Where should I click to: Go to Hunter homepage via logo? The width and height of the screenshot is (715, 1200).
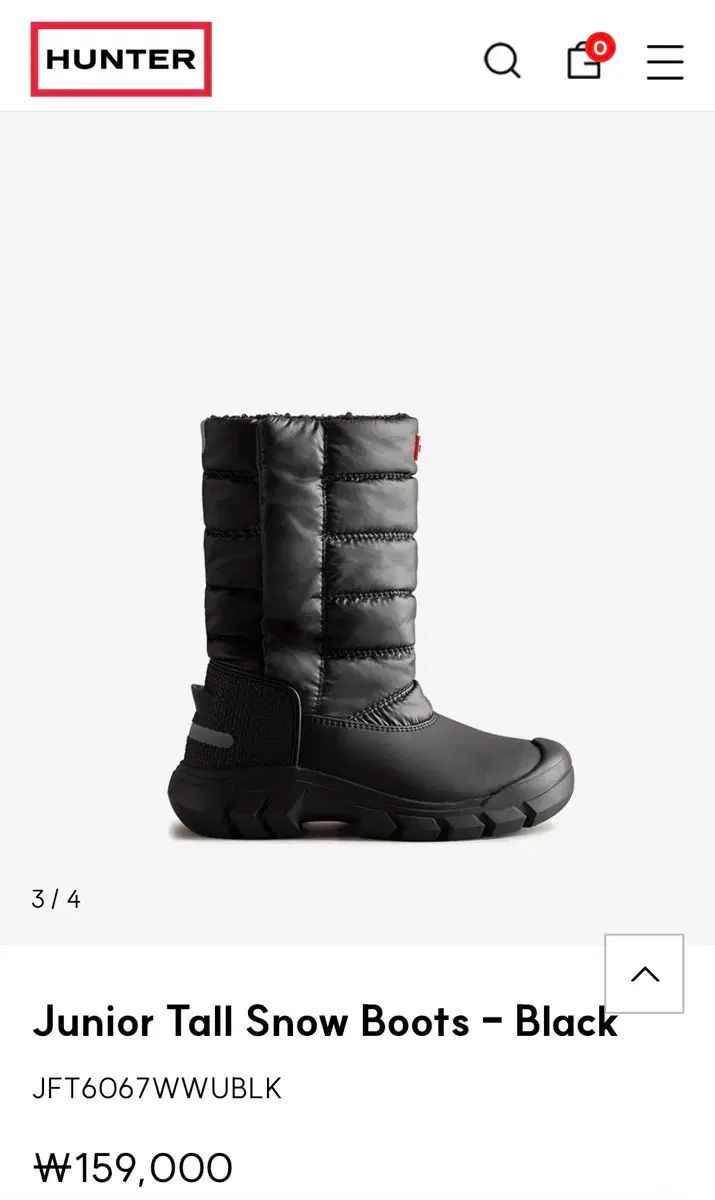[x=121, y=60]
